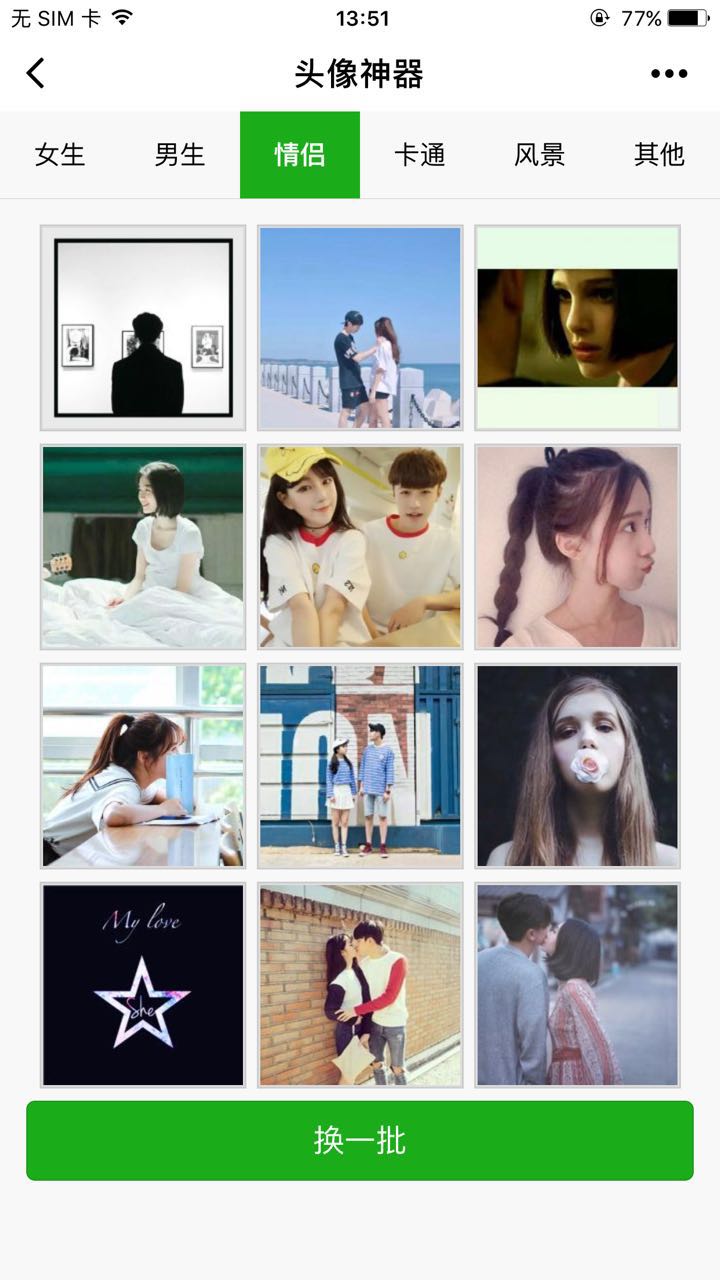Select the couple at brick wall avatar
Image resolution: width=720 pixels, height=1280 pixels.
point(360,985)
